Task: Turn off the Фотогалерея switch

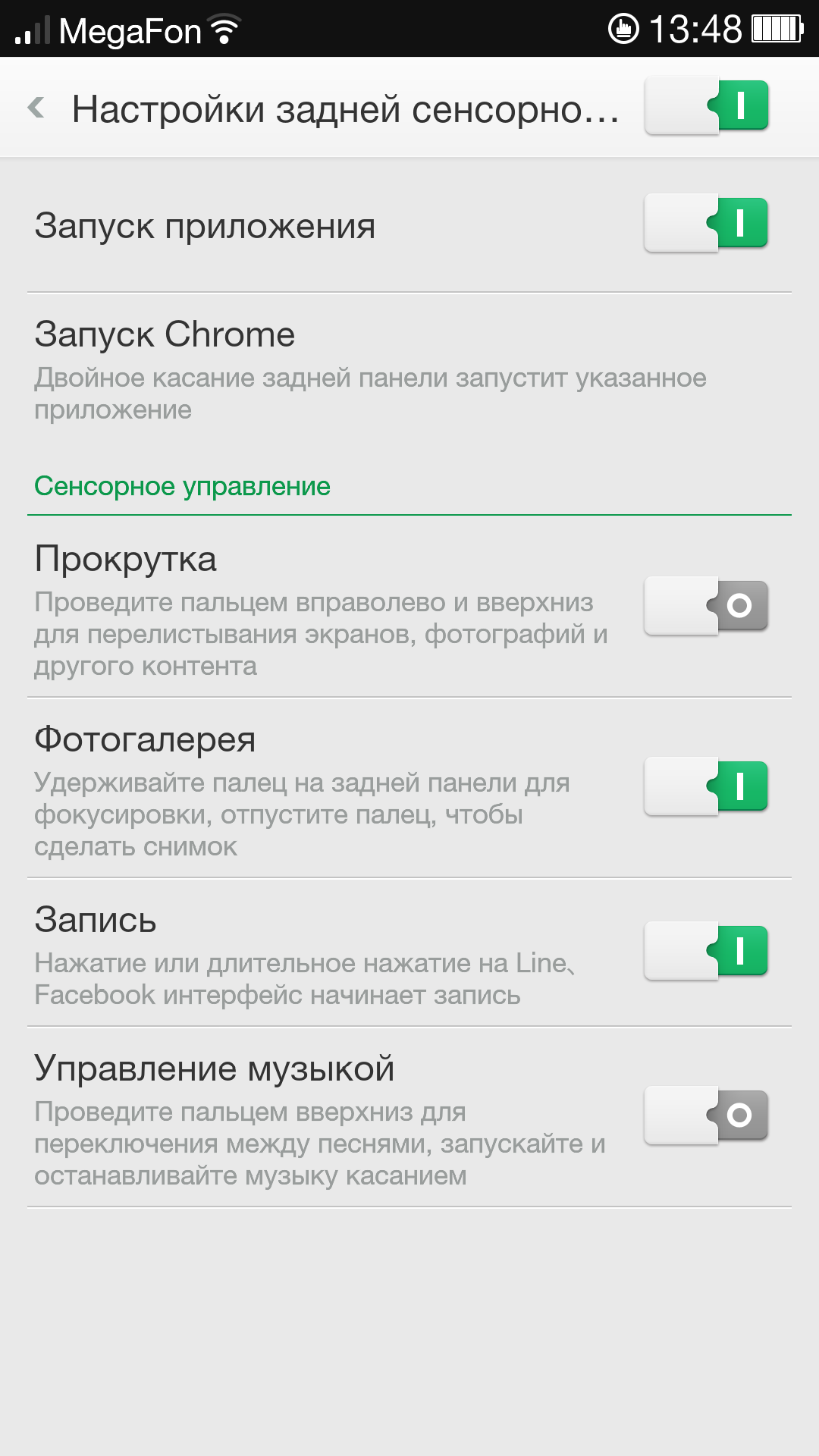Action: click(706, 786)
